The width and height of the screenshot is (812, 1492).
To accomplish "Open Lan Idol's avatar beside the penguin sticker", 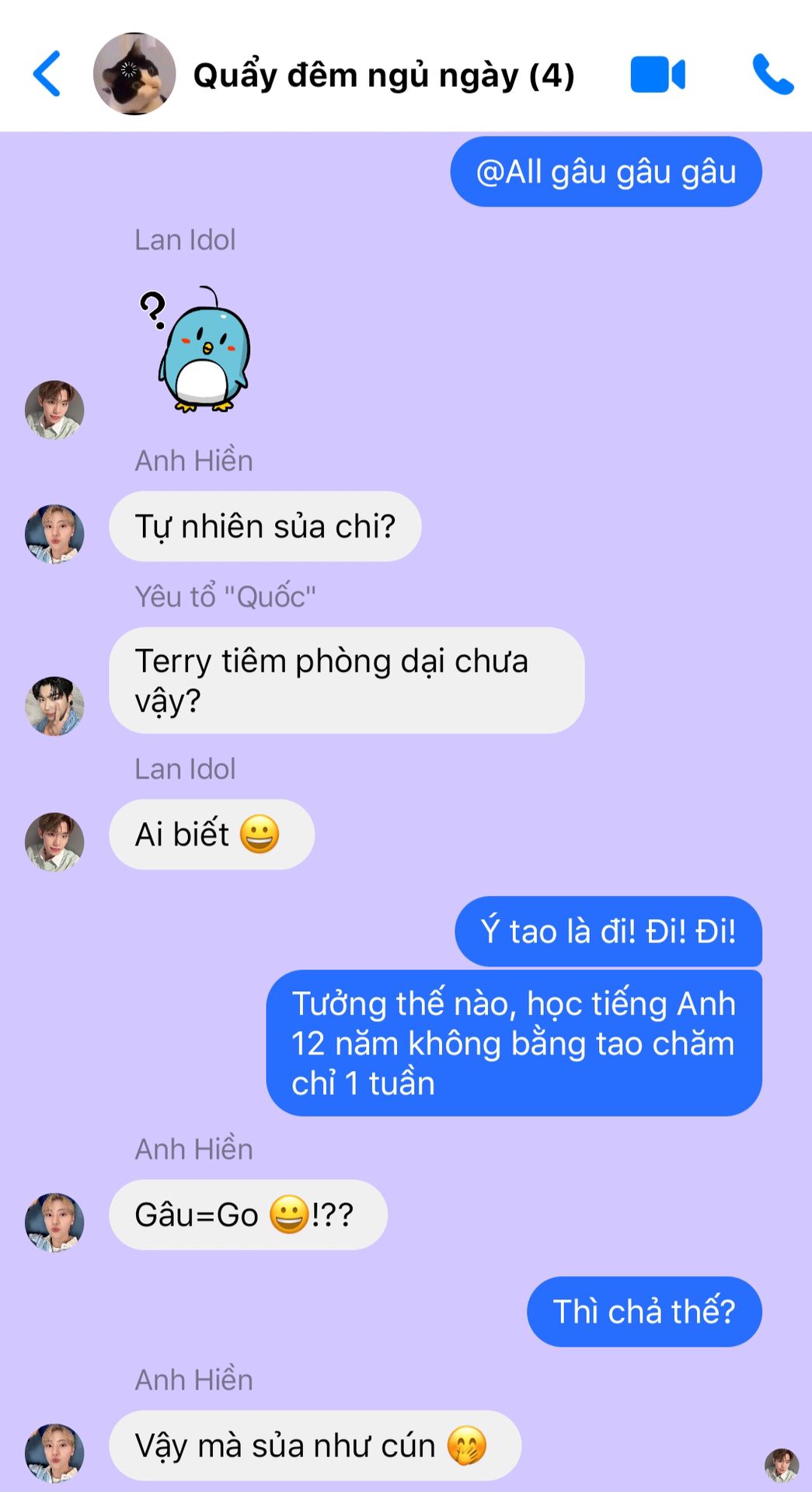I will pos(54,410).
